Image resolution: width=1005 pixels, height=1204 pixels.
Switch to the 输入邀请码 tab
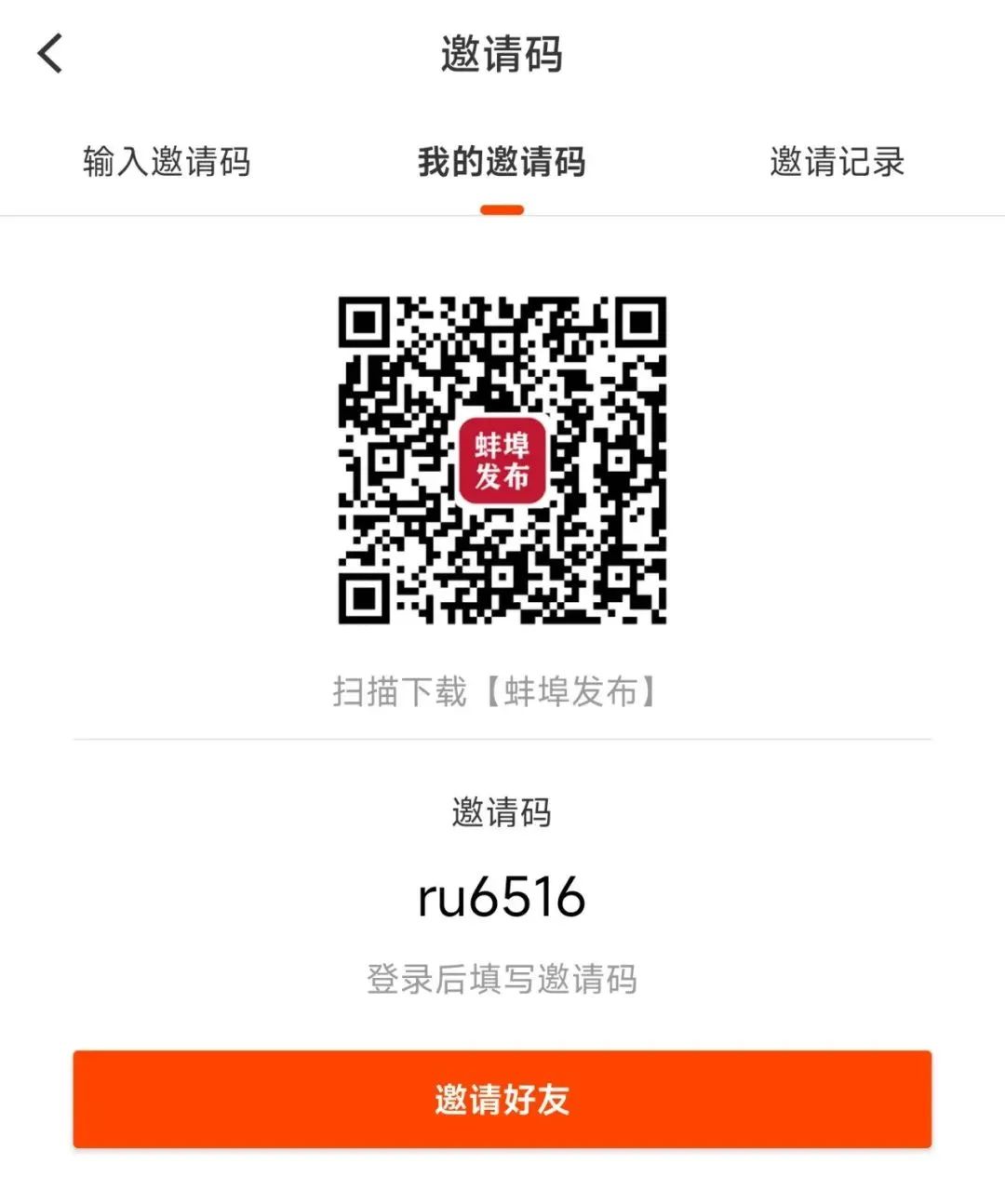pos(167,162)
